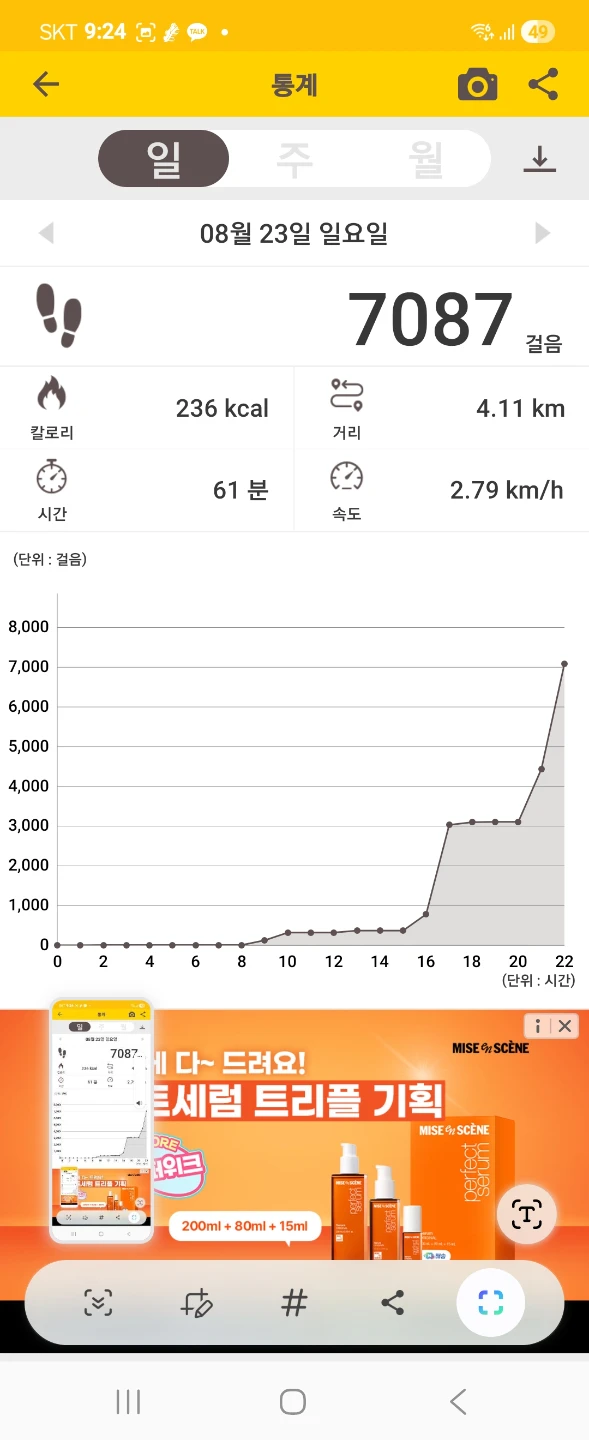Open the camera icon in app bar
The image size is (589, 1440).
pos(478,85)
